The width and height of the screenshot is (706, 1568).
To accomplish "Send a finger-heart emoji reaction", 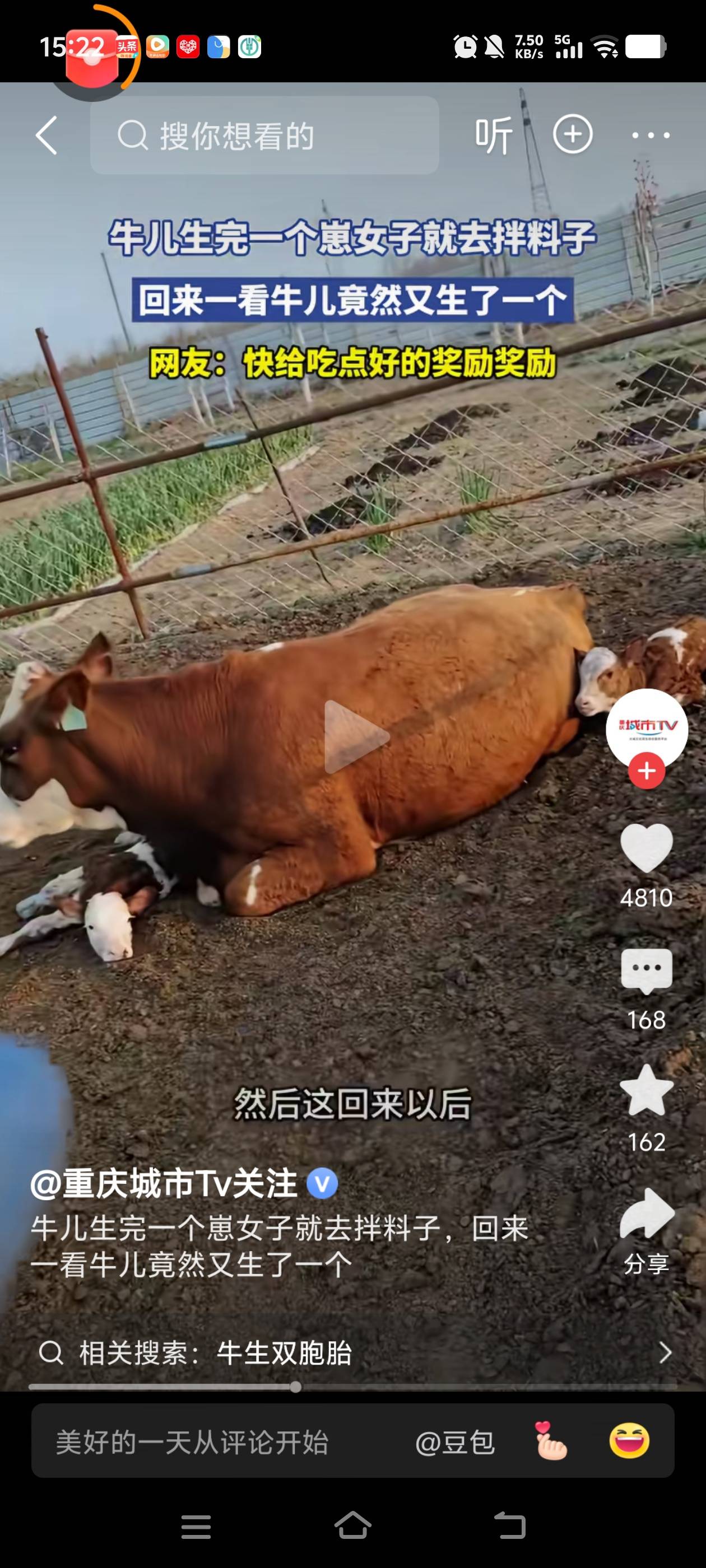I will tap(551, 1441).
